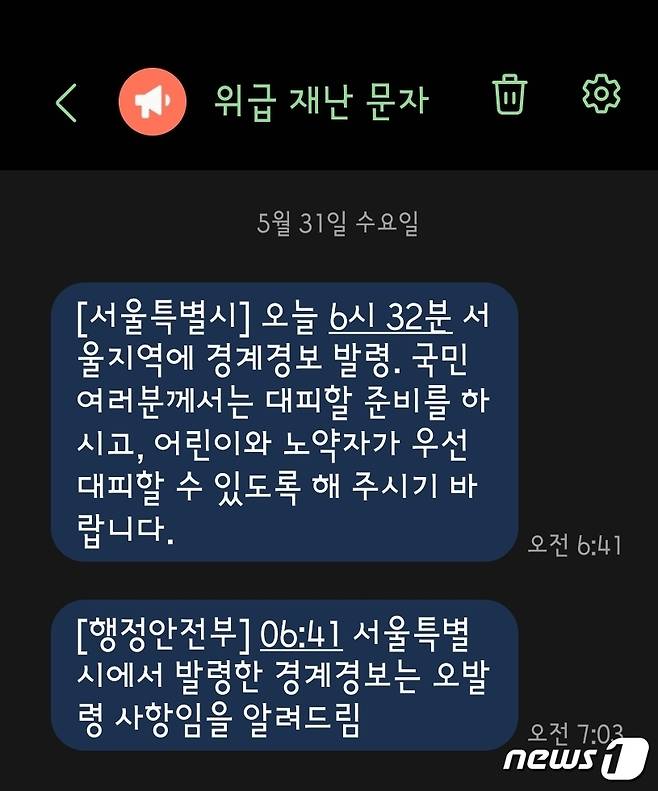Open the settings gear
Image resolution: width=658 pixels, height=791 pixels.
tap(601, 94)
